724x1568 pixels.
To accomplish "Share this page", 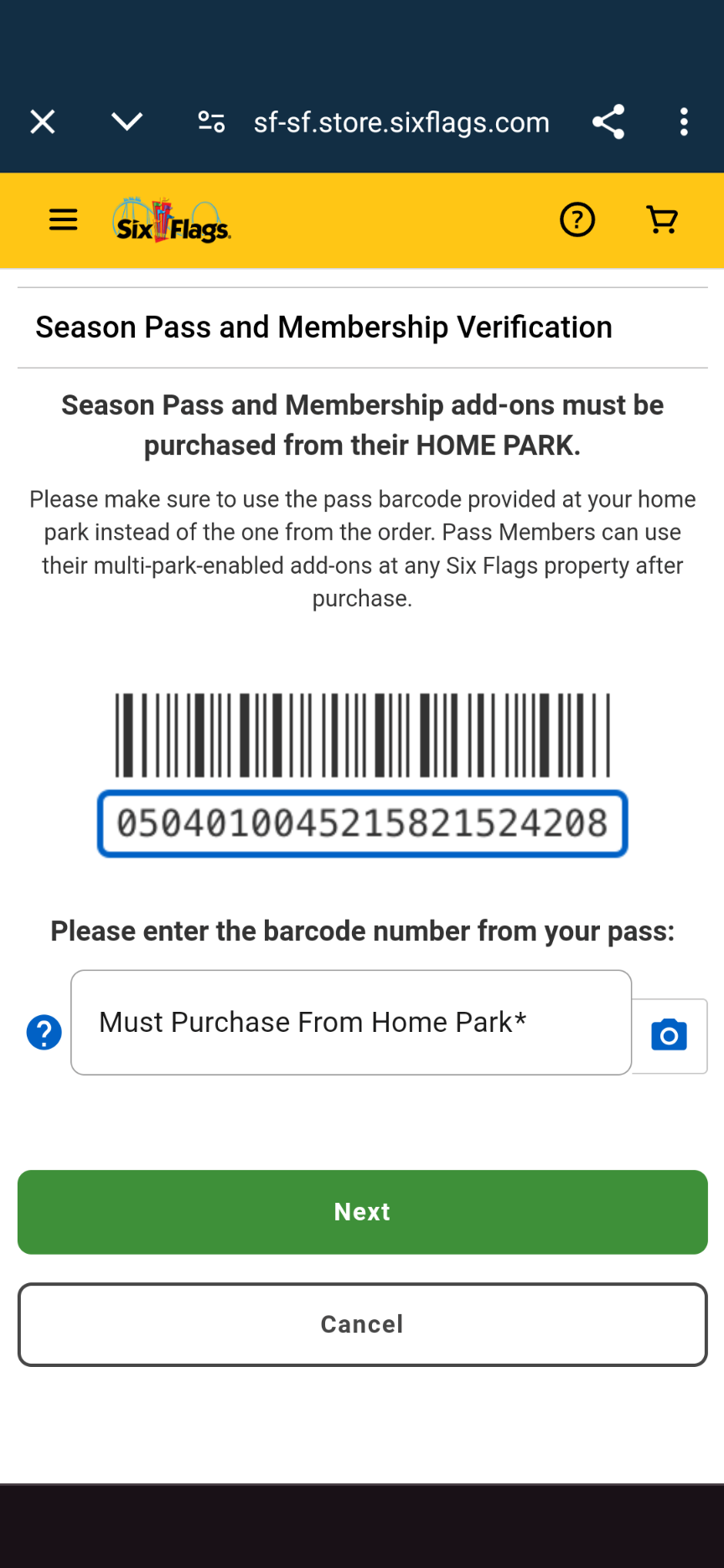I will coord(608,122).
